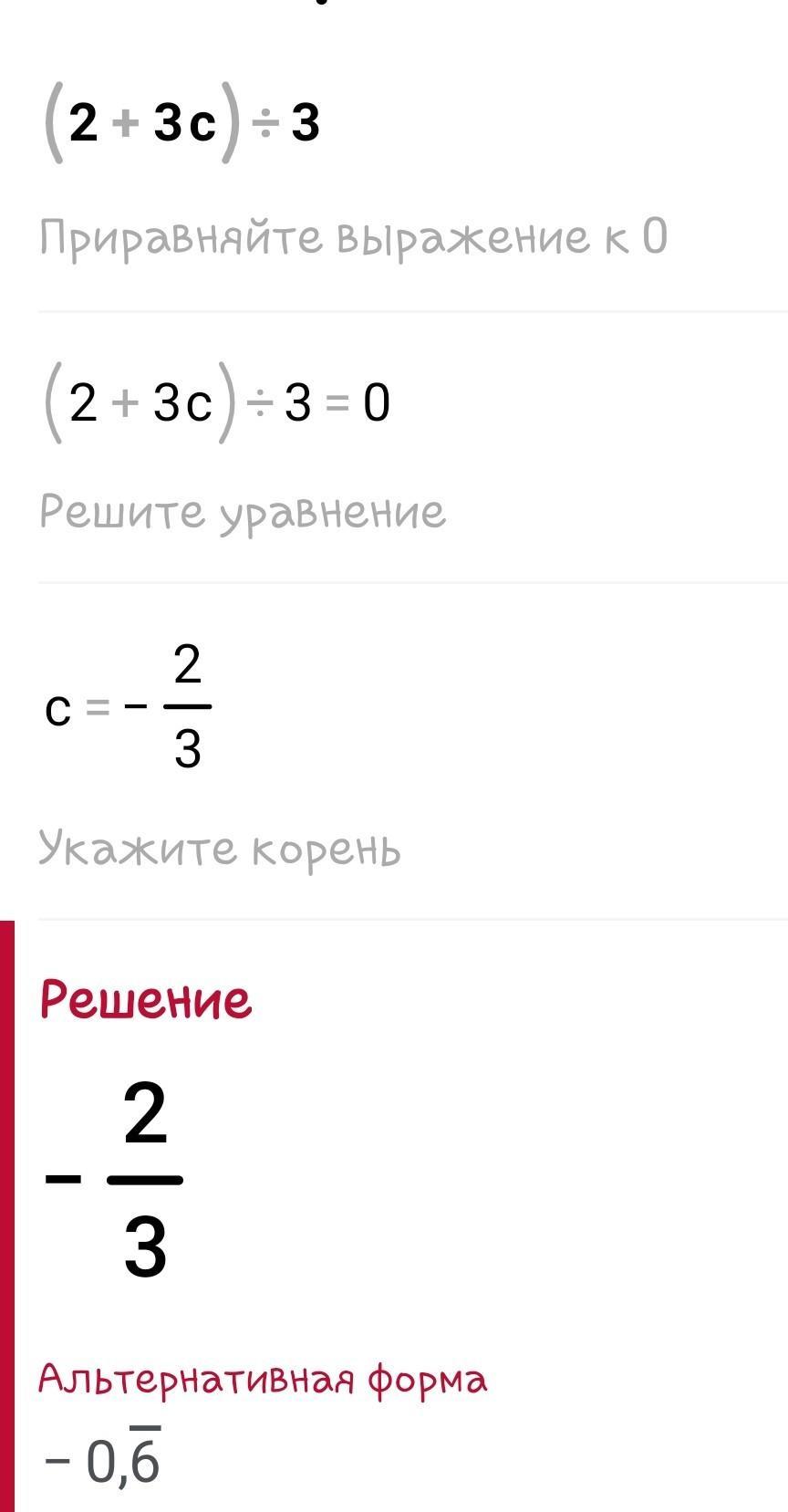Expand the step 'Решите уравнение'
The image size is (788, 1512).
243,511
